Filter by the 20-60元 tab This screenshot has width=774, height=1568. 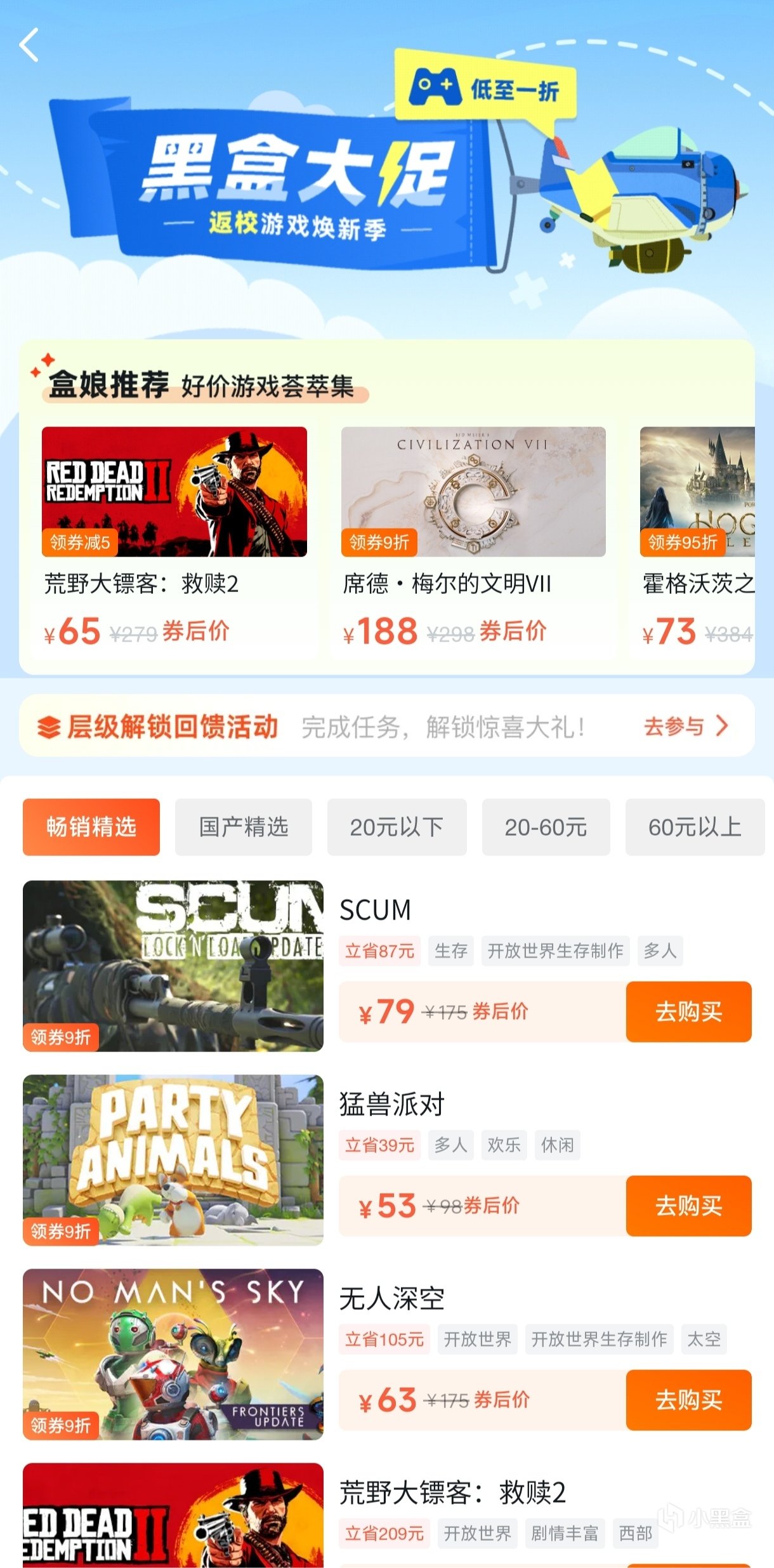click(x=546, y=827)
